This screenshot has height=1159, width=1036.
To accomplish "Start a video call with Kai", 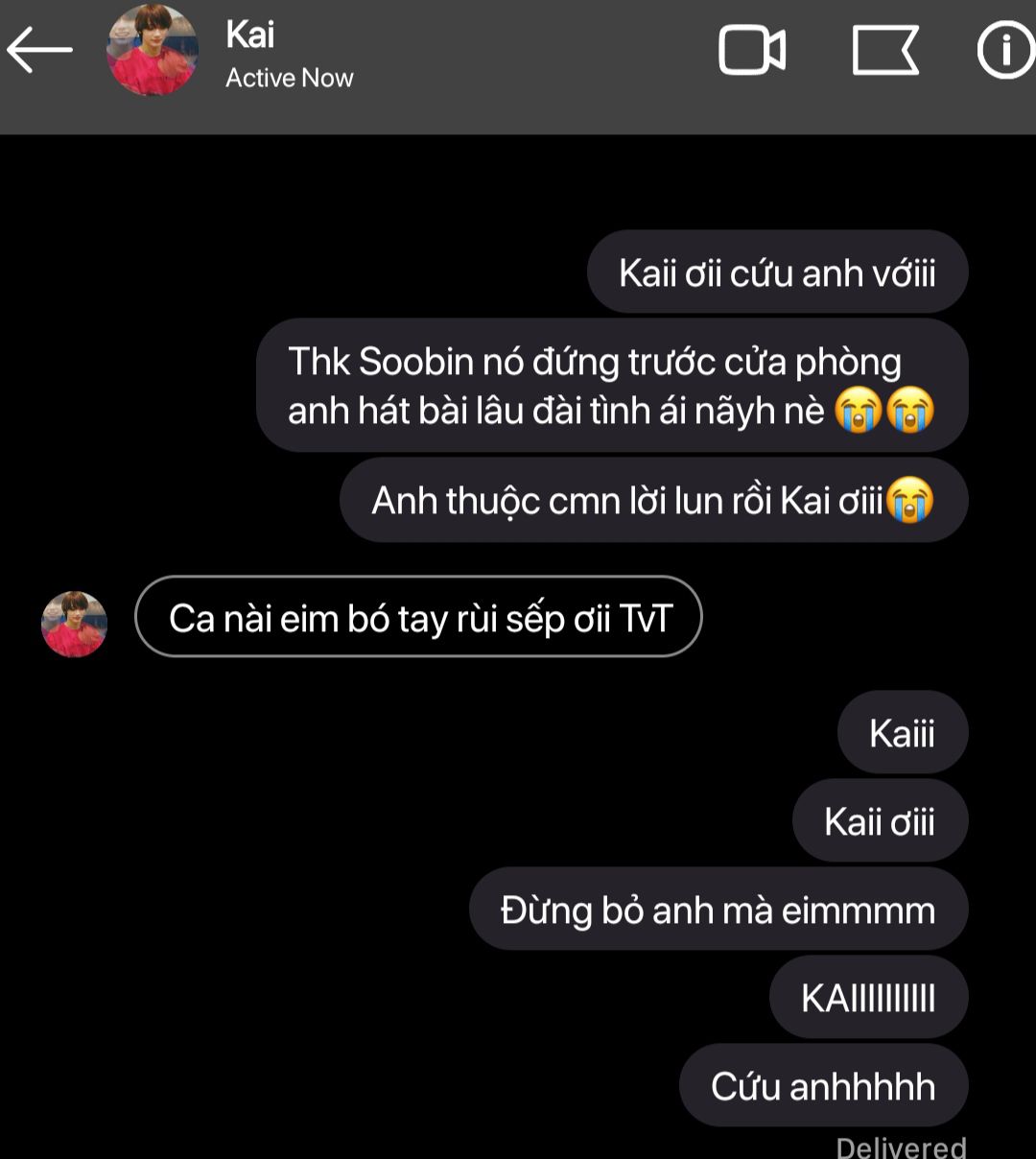I will tap(752, 51).
